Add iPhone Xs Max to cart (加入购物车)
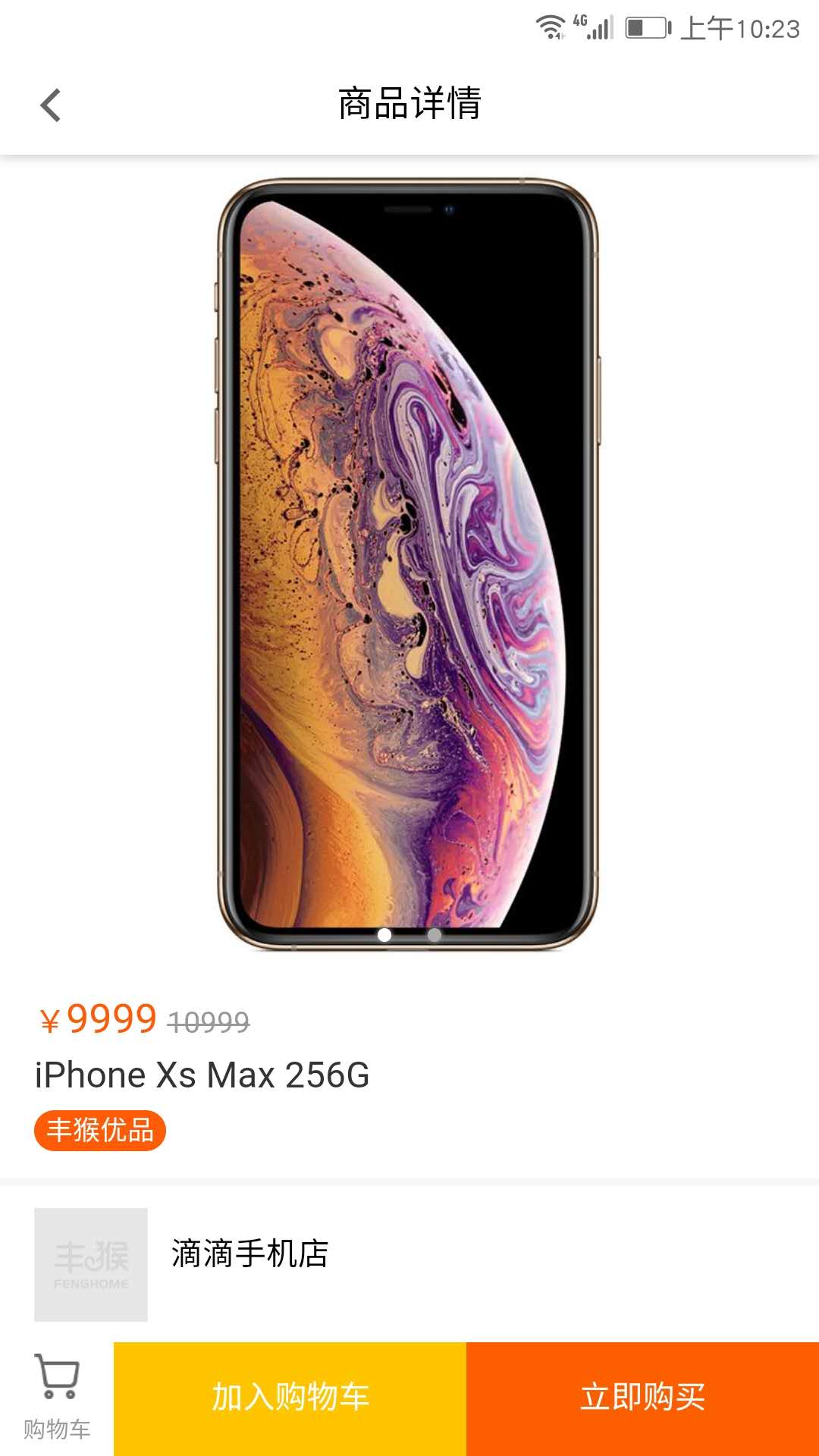Screen dimensions: 819x1456 click(x=290, y=1397)
